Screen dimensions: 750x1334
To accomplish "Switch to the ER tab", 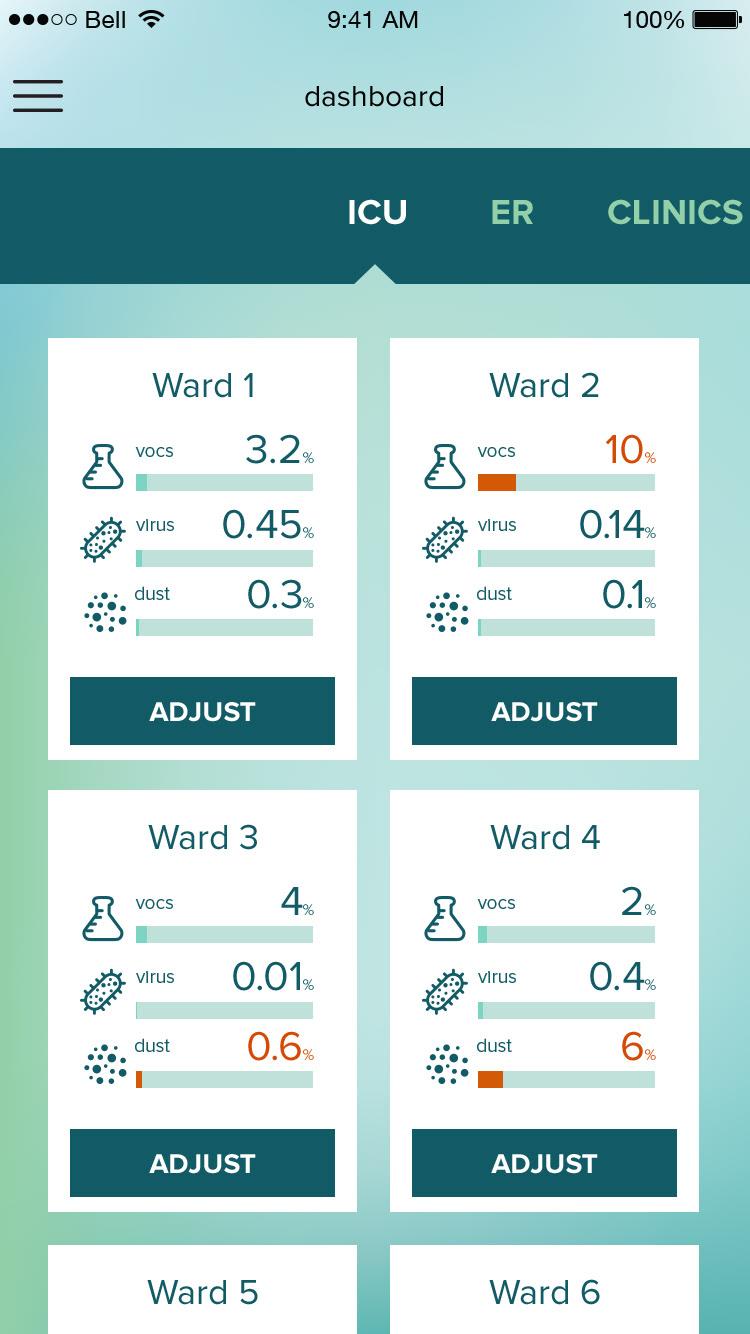I will click(x=512, y=212).
